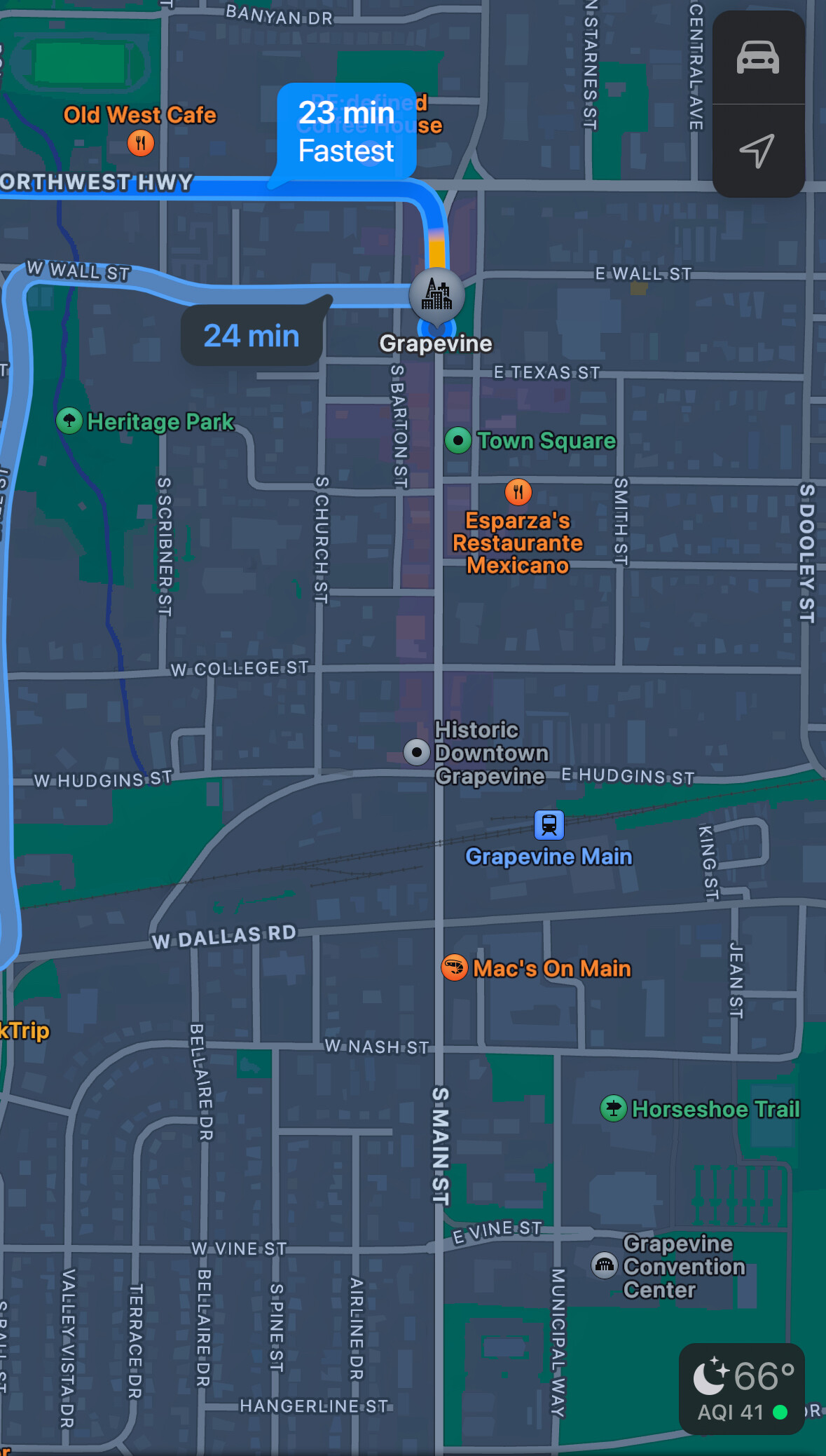Screen dimensions: 826x1456
Task: Open Esparza's Restaurante Mexicano marker
Action: pos(518,492)
